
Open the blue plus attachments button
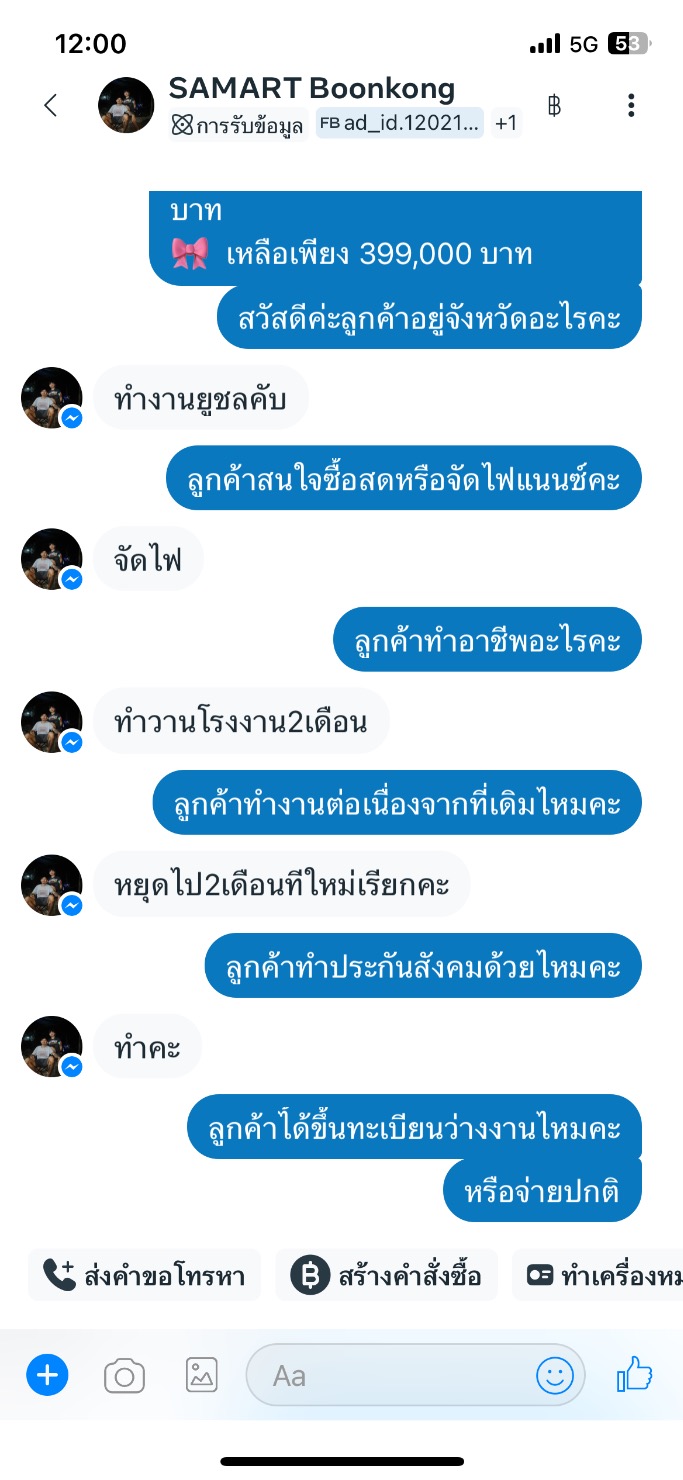(x=47, y=1376)
